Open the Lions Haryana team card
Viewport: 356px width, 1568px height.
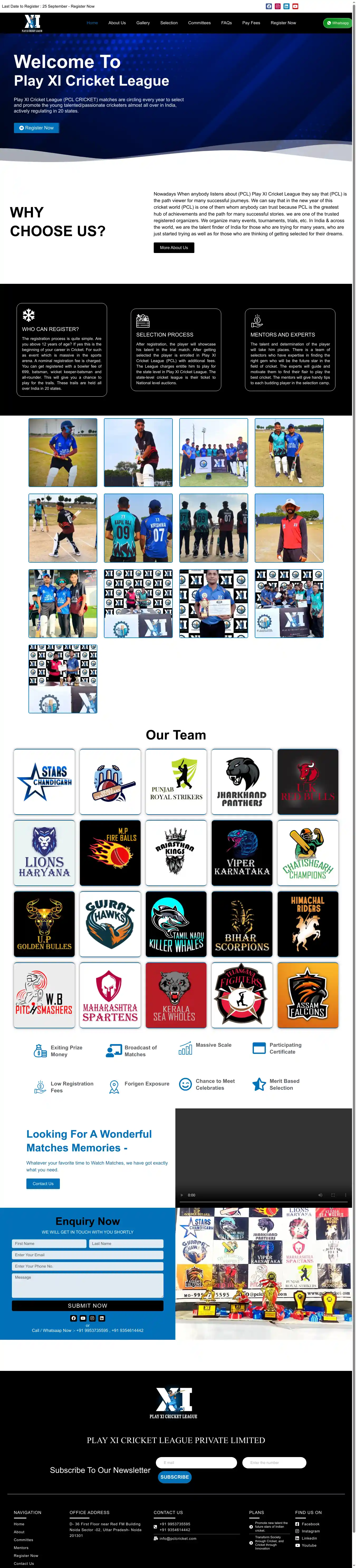45,853
